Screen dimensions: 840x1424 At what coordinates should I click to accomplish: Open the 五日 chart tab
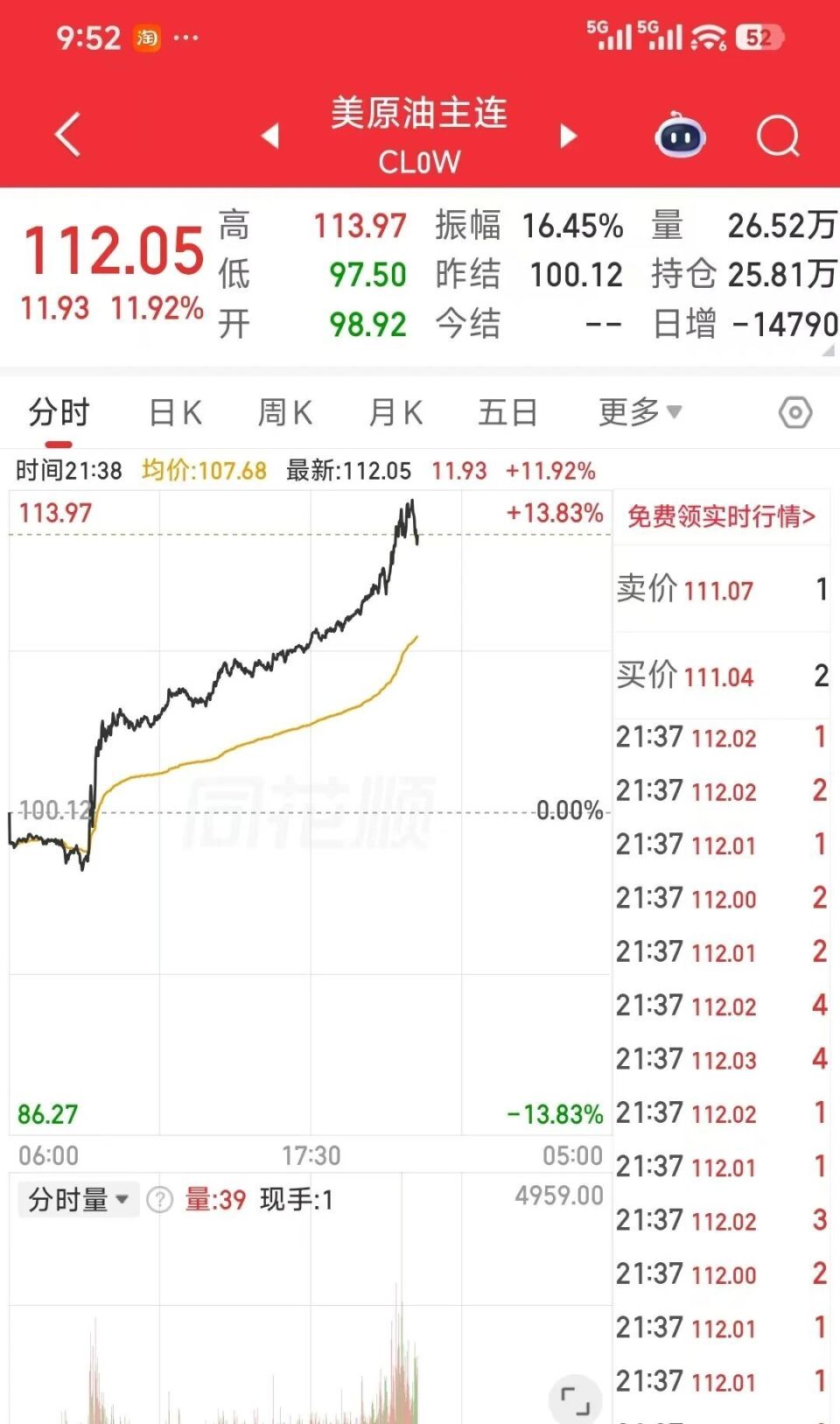(506, 411)
